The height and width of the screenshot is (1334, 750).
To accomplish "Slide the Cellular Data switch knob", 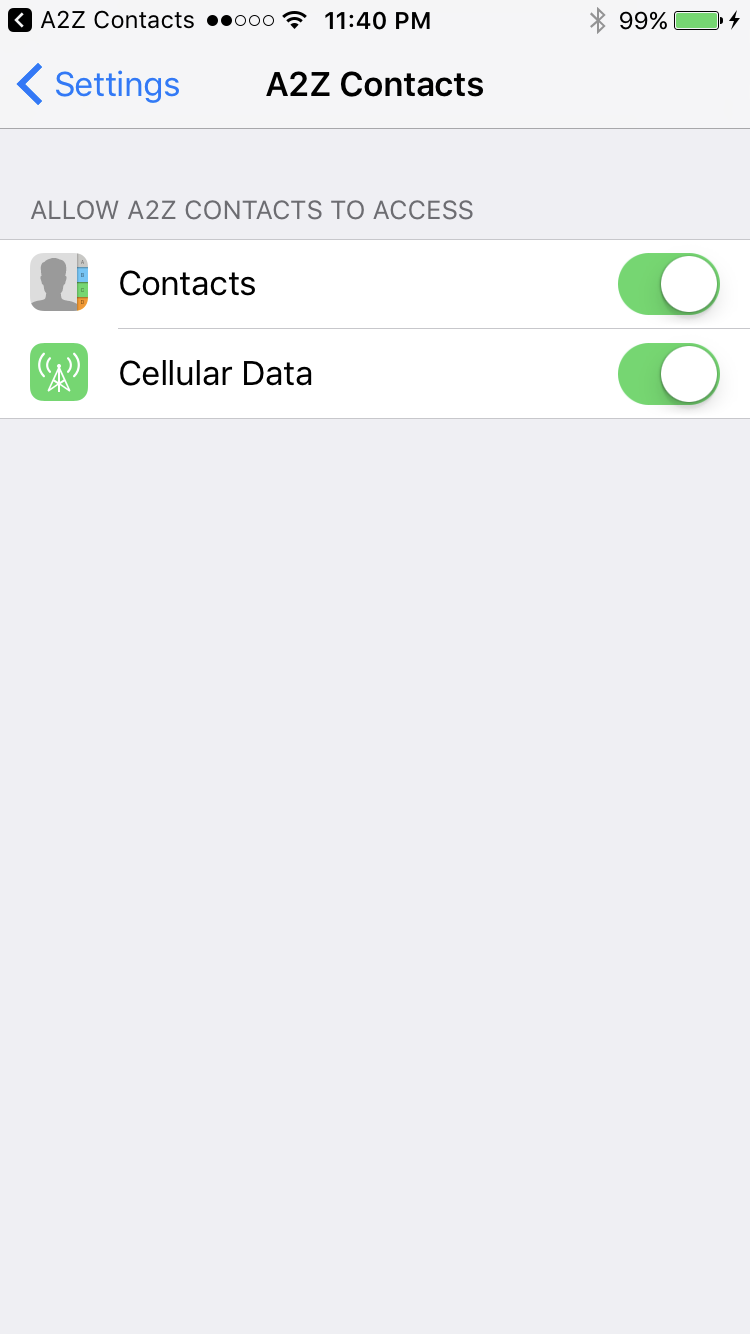I will point(691,374).
